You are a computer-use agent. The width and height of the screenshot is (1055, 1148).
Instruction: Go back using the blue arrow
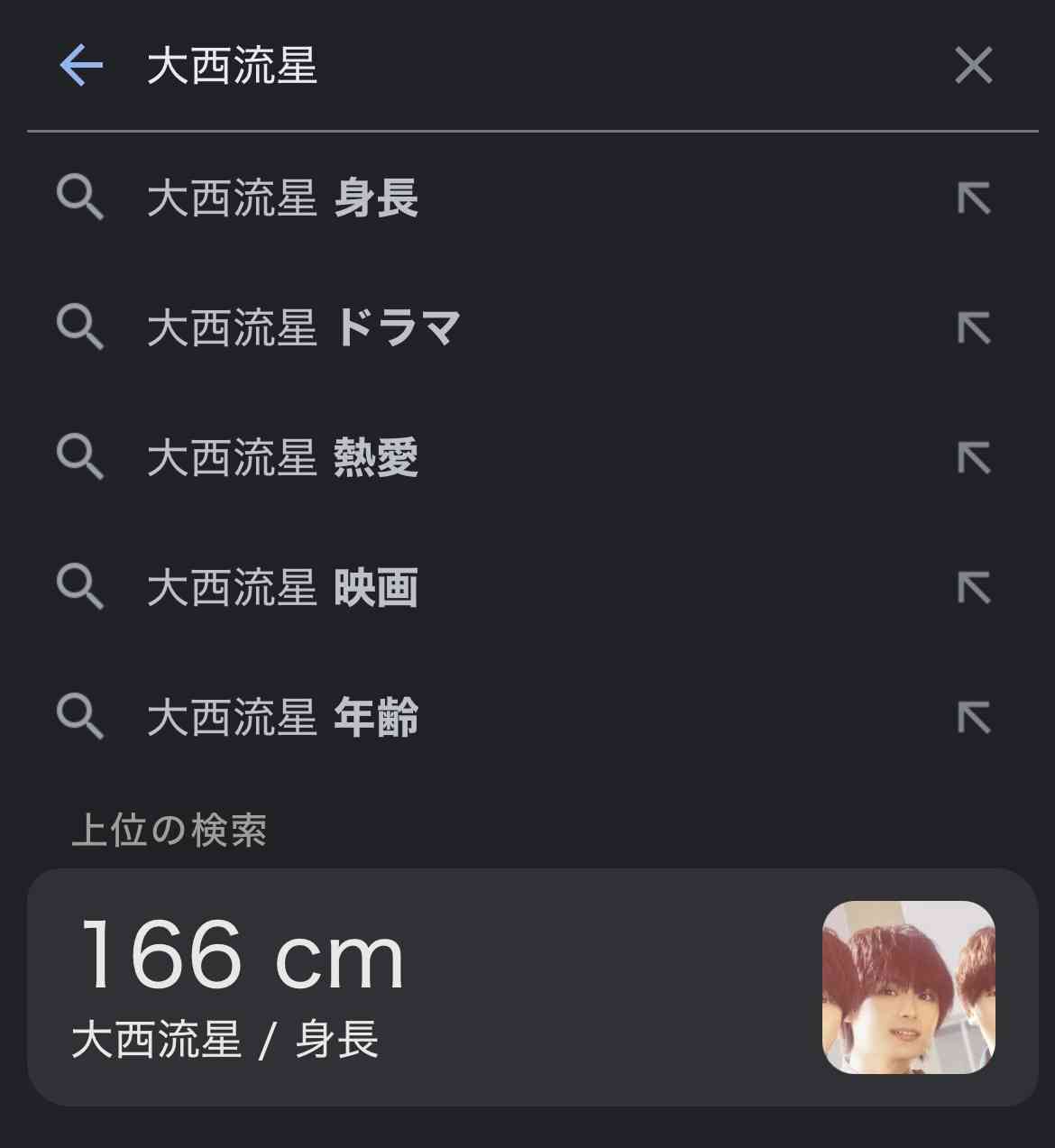[81, 66]
